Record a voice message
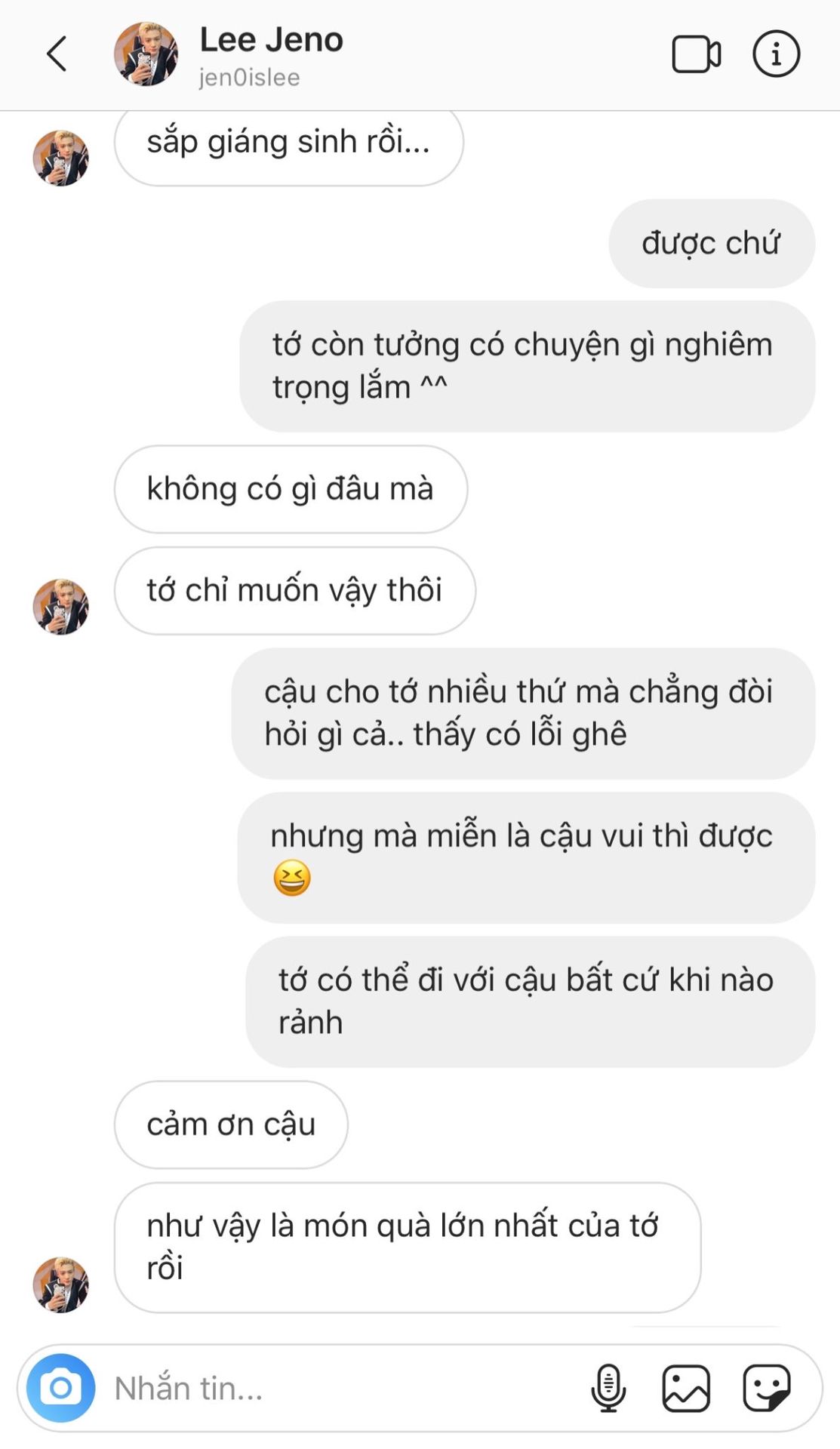Viewport: 840px width, 1449px height. click(x=608, y=1388)
